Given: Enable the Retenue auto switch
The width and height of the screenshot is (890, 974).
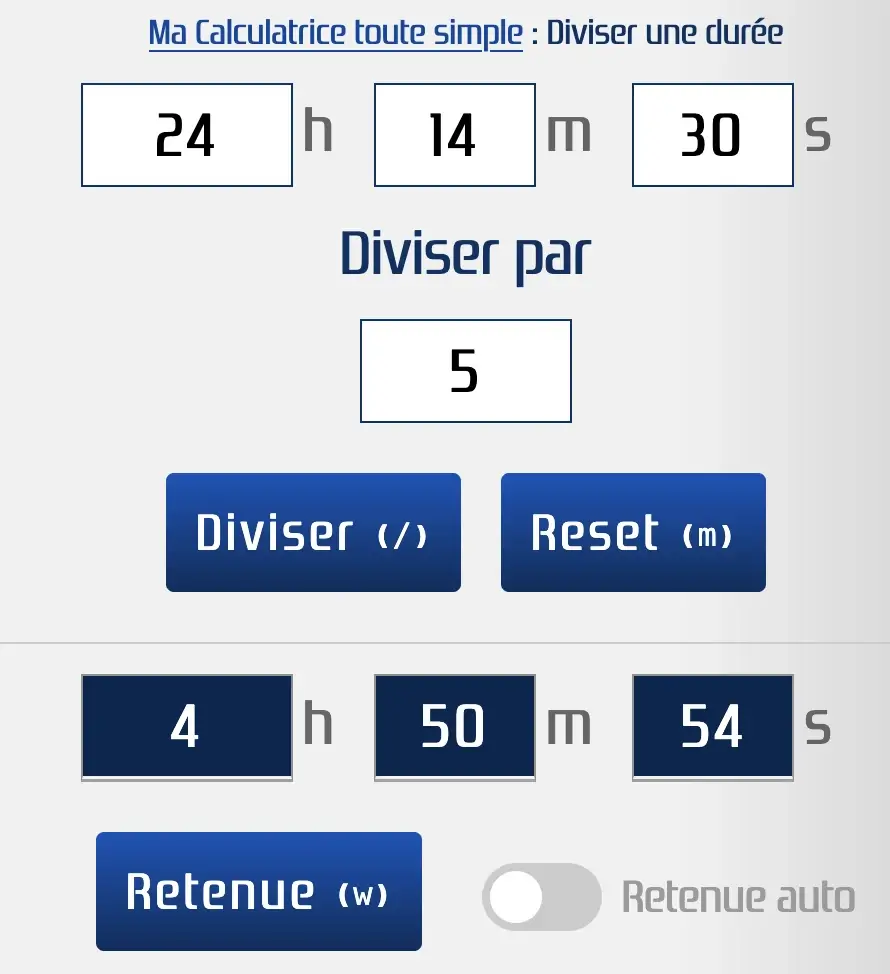Looking at the screenshot, I should pyautogui.click(x=541, y=897).
